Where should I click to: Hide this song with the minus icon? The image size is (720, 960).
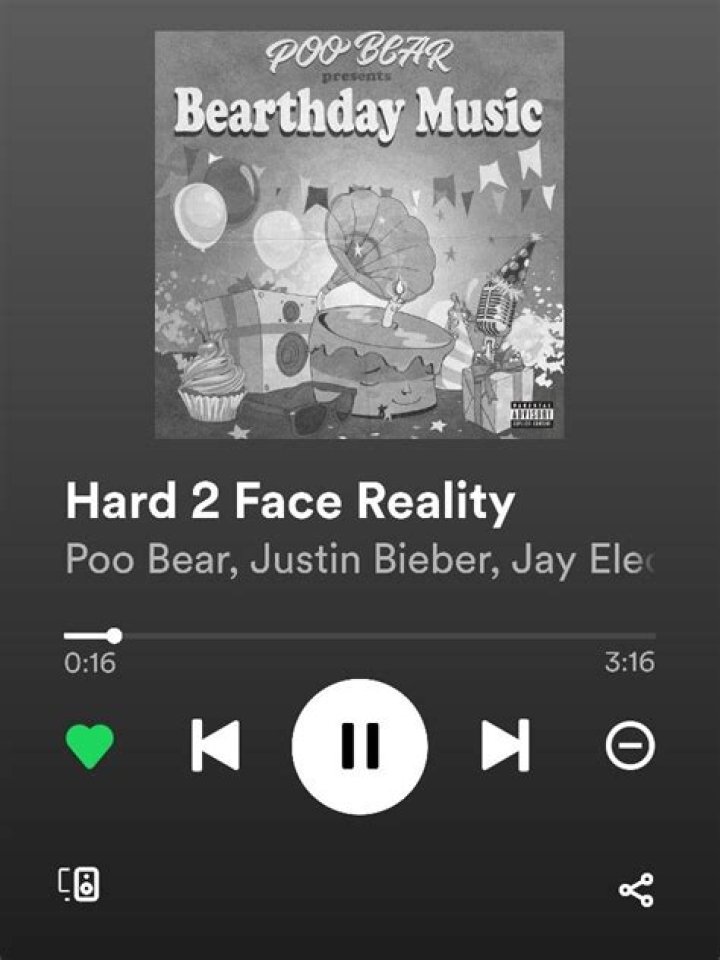[630, 746]
